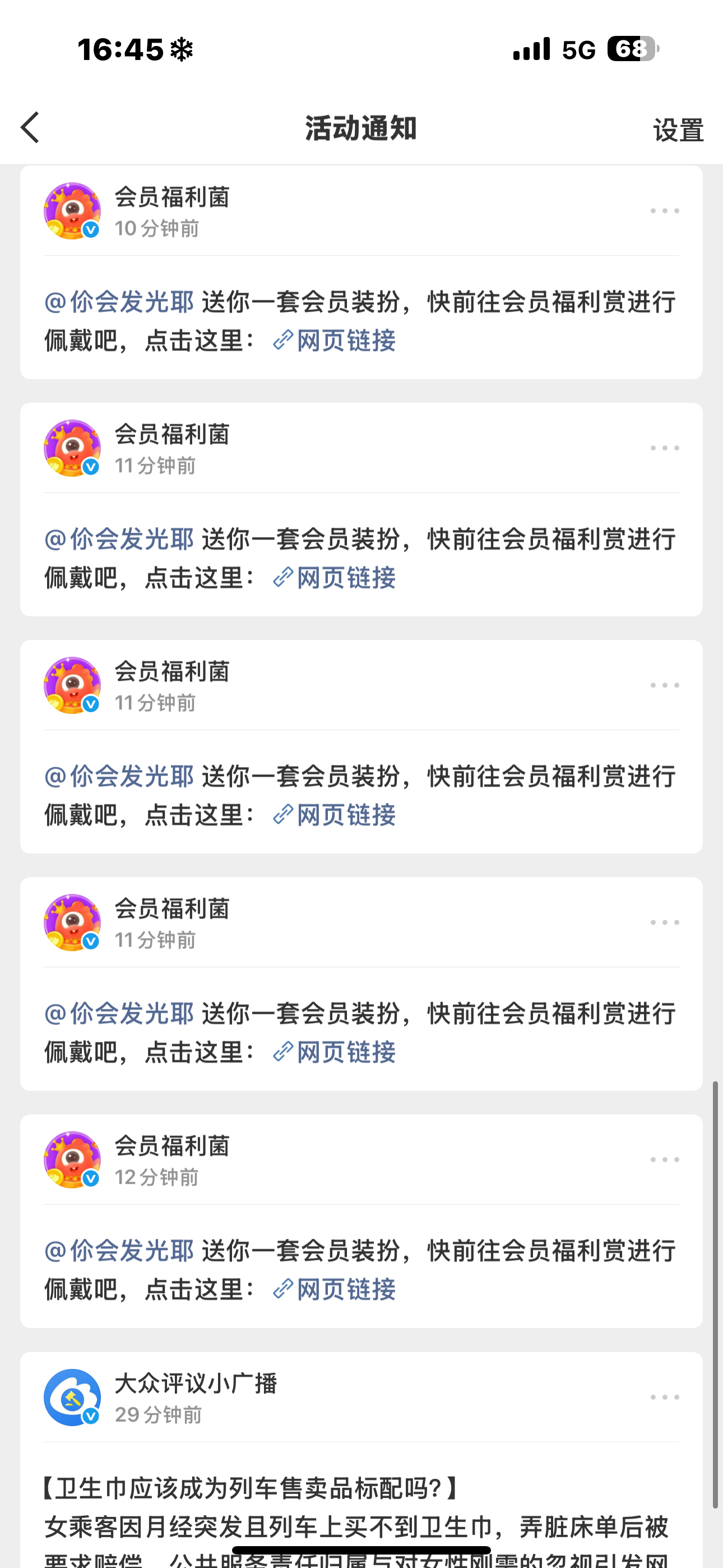The width and height of the screenshot is (723, 1568).
Task: Select the 活动通知 title
Action: [361, 128]
